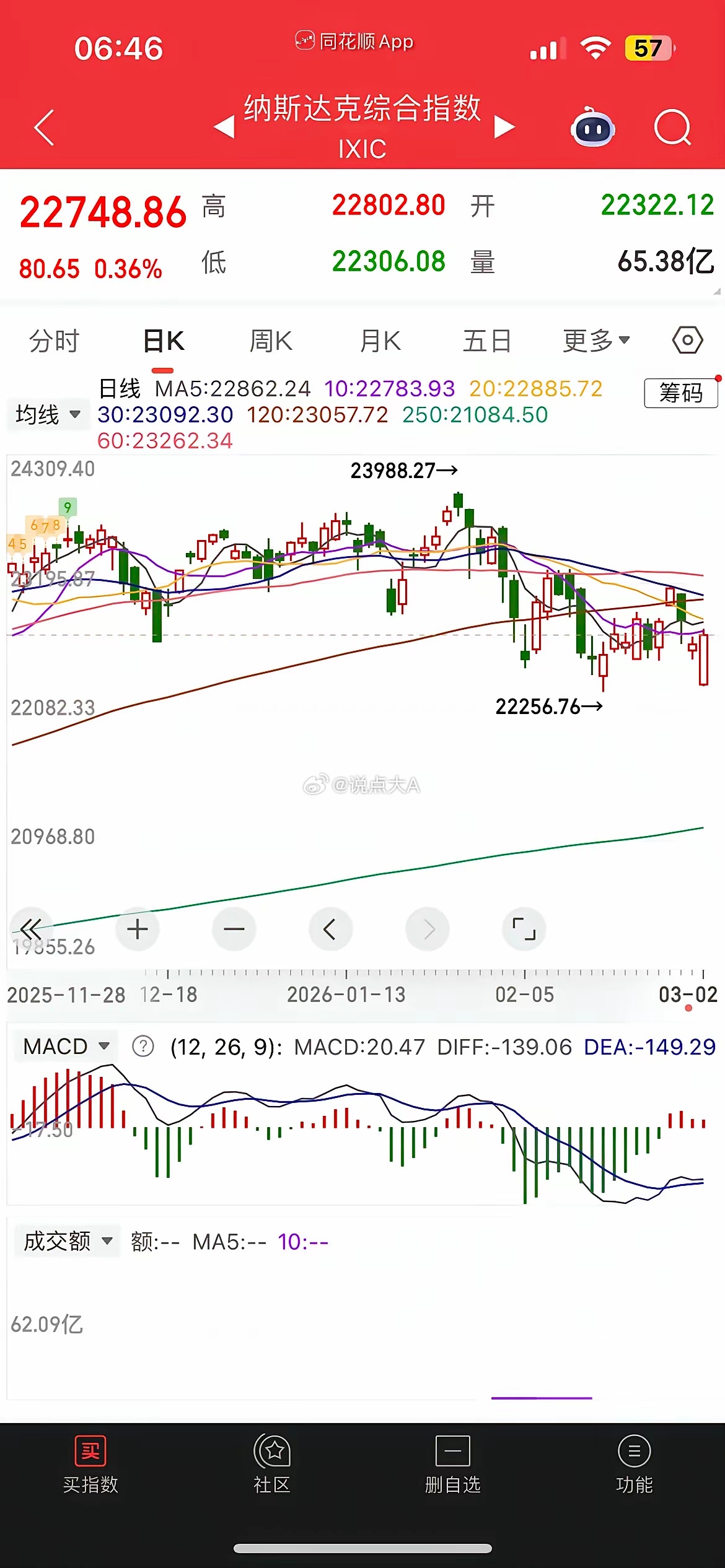Expand the 更多 chart period dropdown

(x=596, y=341)
